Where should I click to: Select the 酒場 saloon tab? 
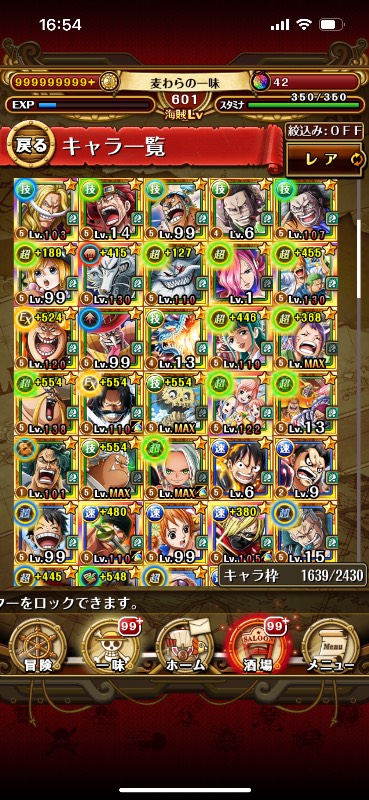pos(258,646)
